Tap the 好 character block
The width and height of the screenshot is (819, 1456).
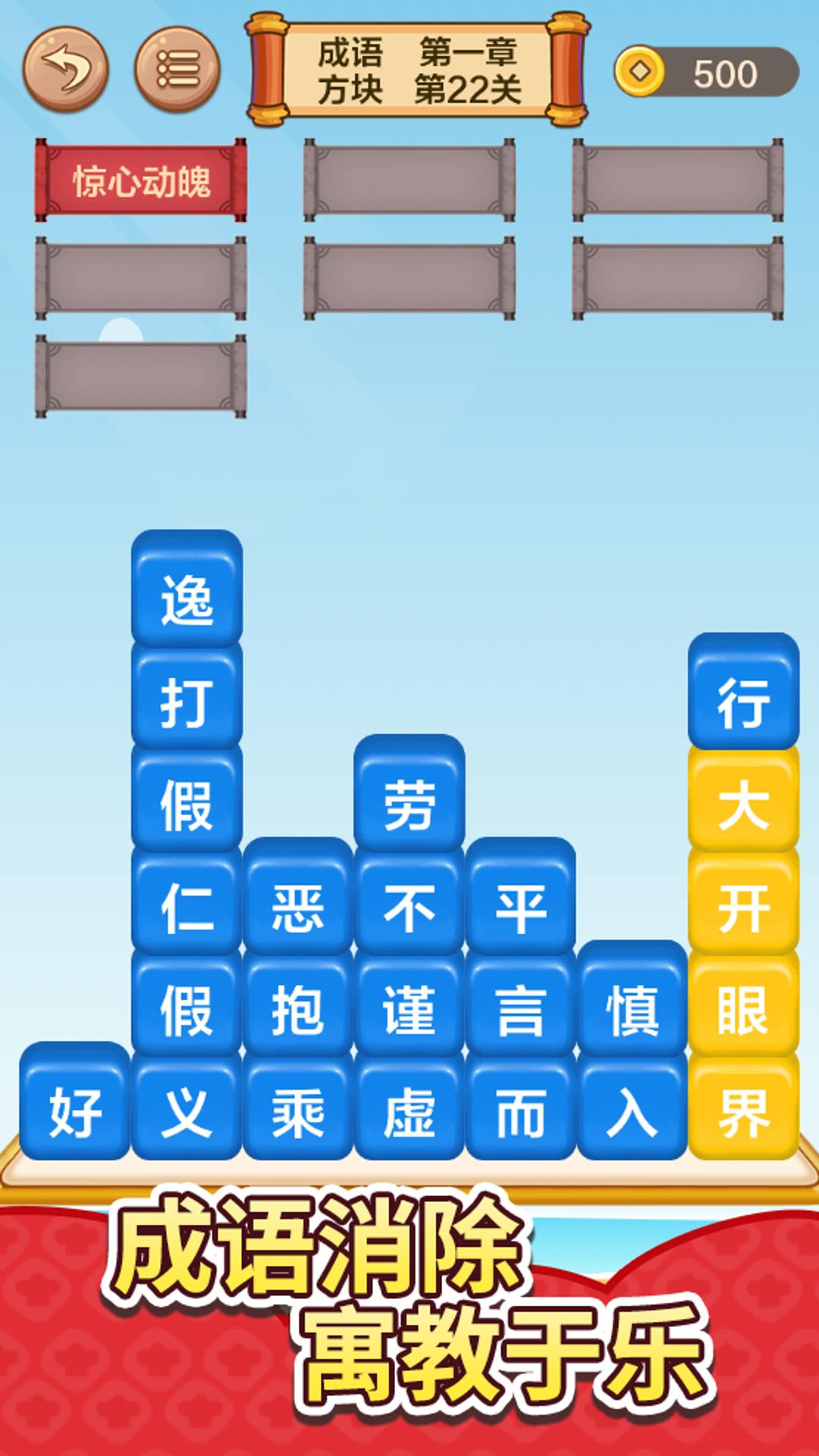(x=75, y=1112)
